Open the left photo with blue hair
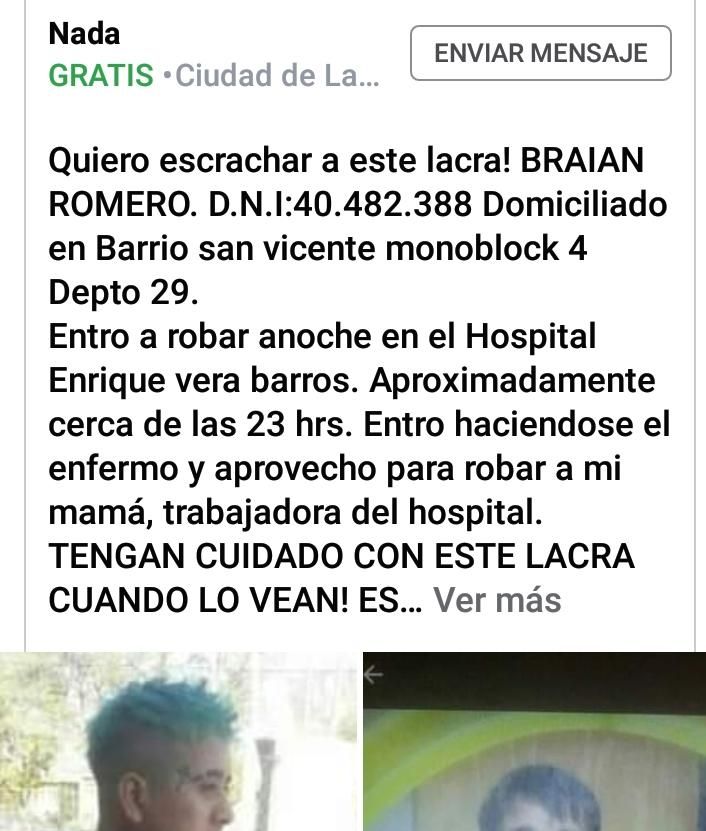Screen dimensions: 706x831 point(178,742)
